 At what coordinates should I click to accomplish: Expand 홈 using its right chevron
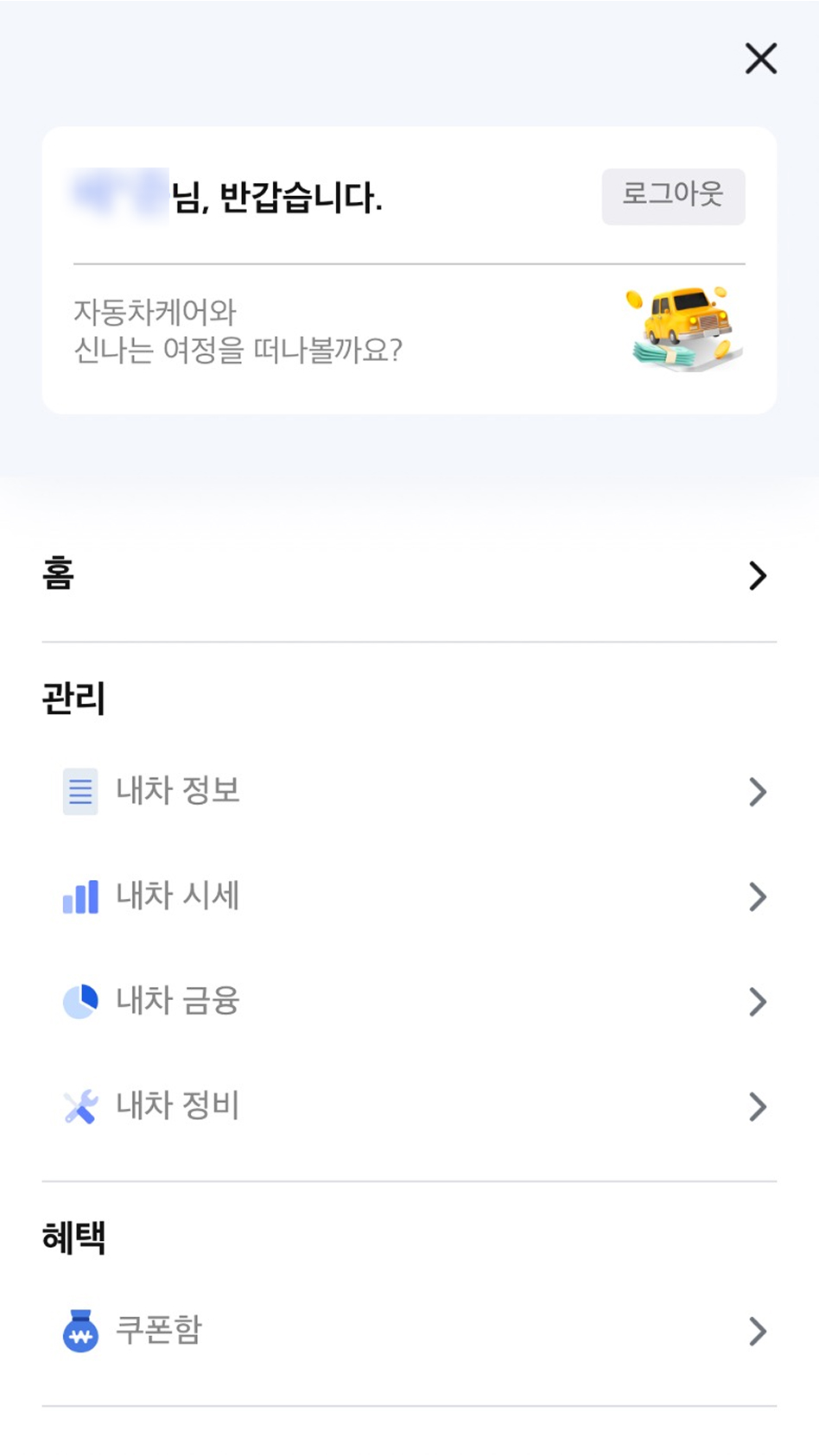click(x=757, y=575)
